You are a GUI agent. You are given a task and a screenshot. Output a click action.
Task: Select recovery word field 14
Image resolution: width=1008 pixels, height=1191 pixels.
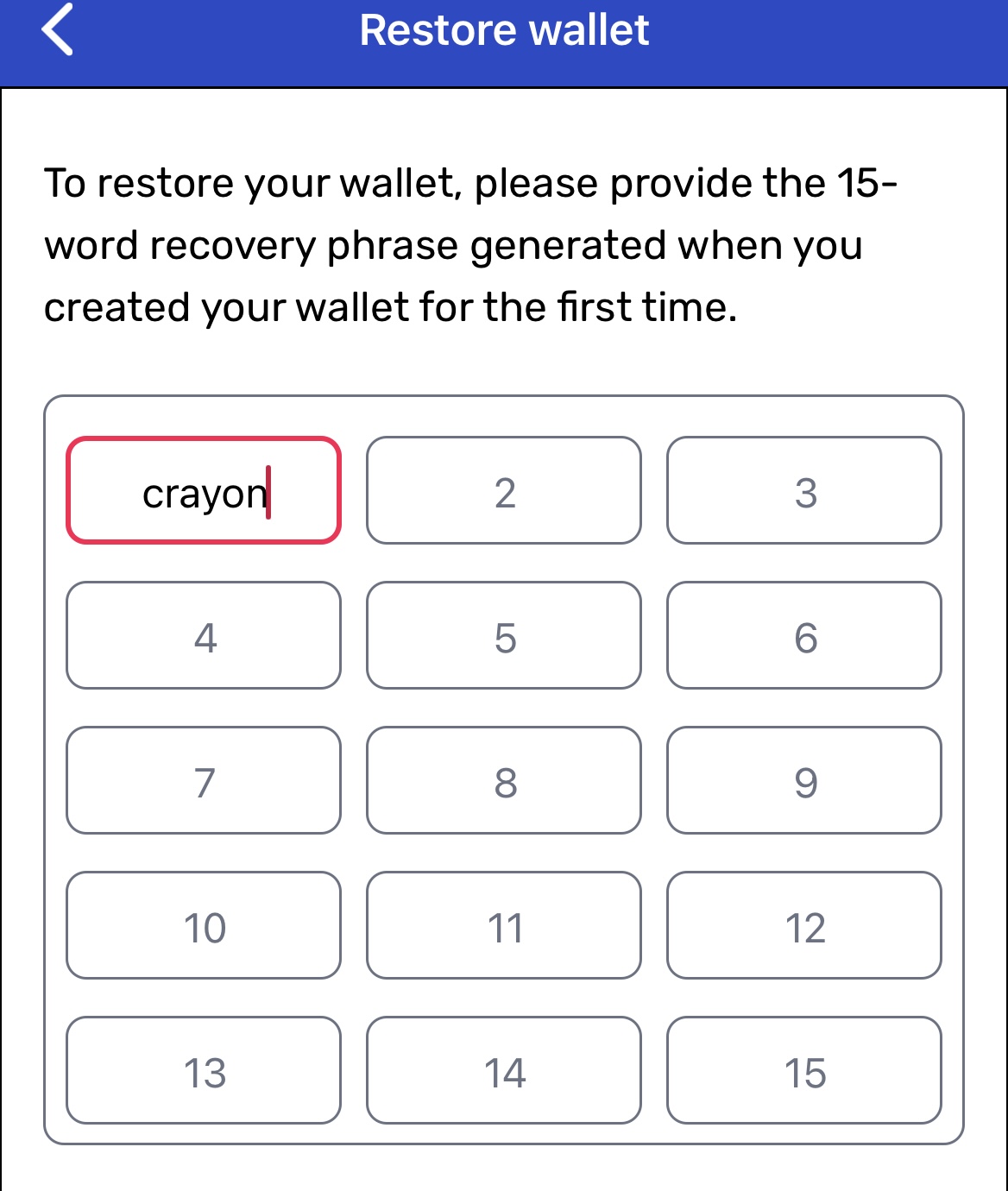pos(504,1070)
